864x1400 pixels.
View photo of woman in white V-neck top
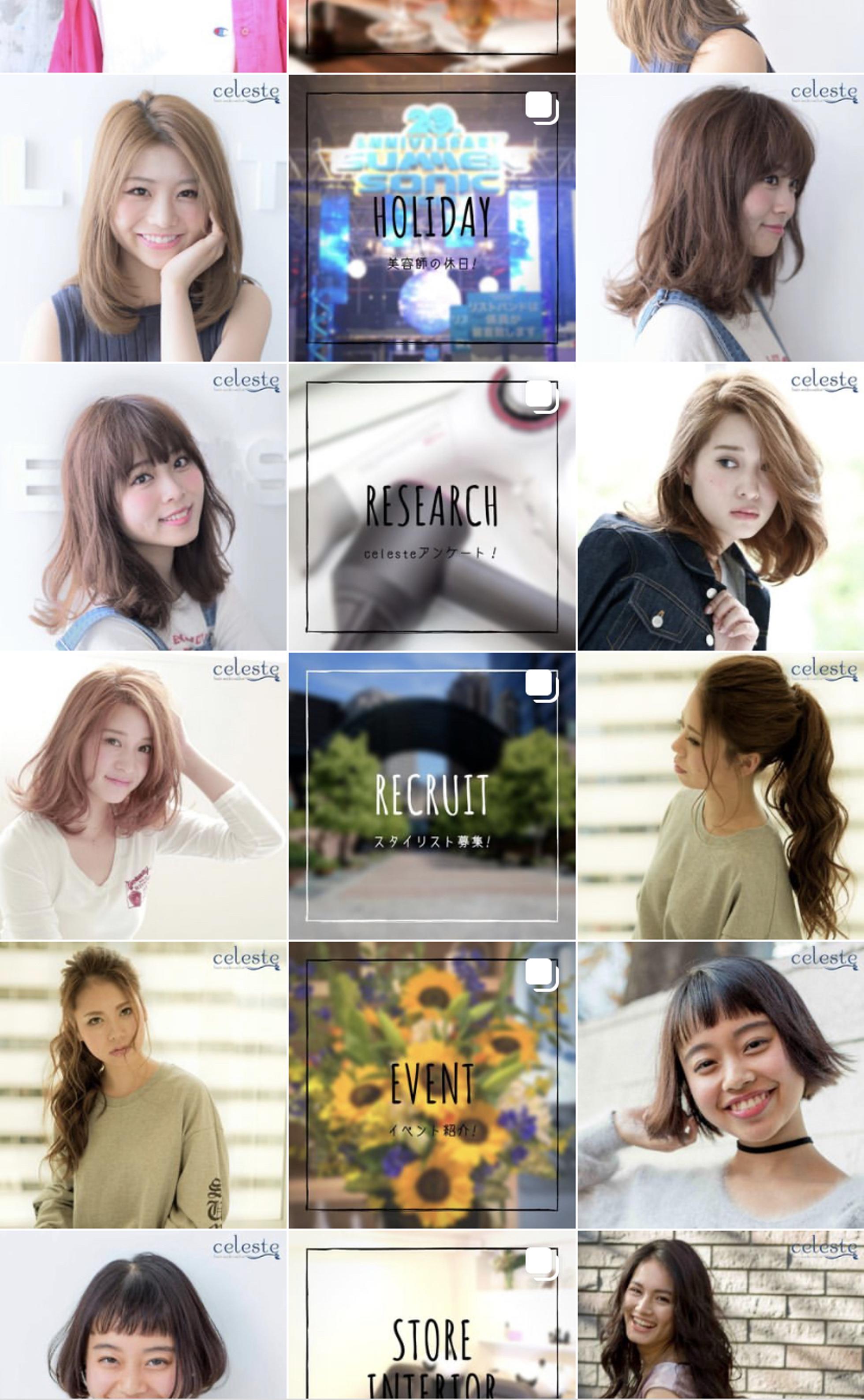[143, 796]
